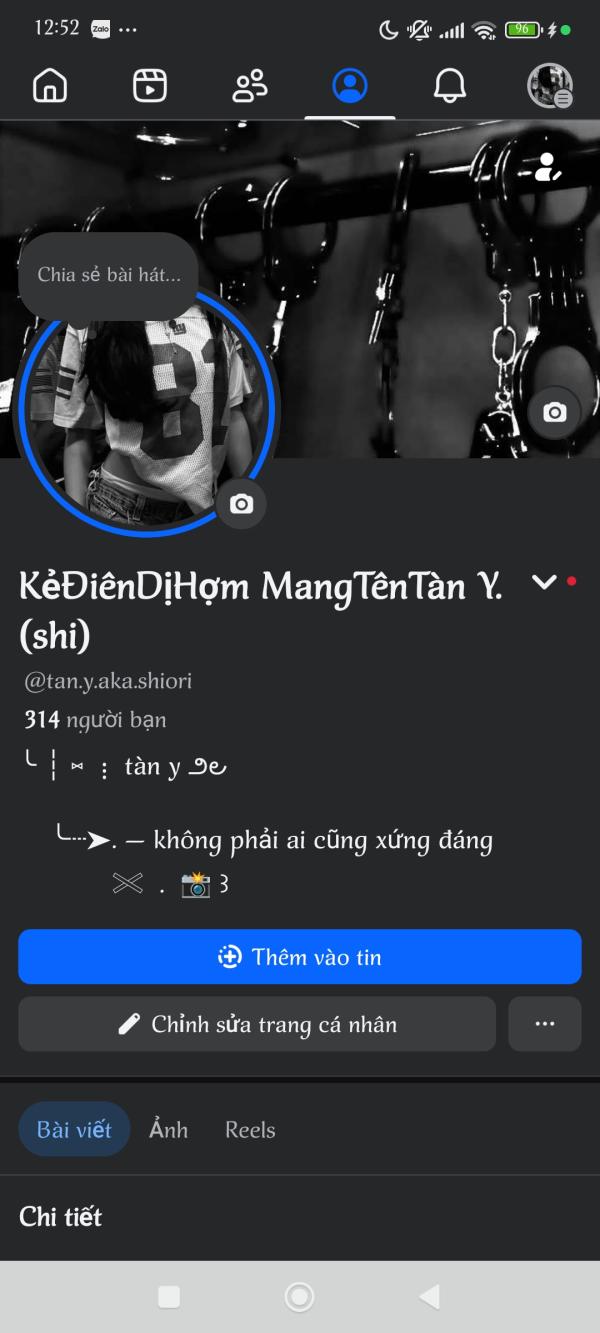The image size is (600, 1333).
Task: Open the three-dot more options button
Action: 545,1024
